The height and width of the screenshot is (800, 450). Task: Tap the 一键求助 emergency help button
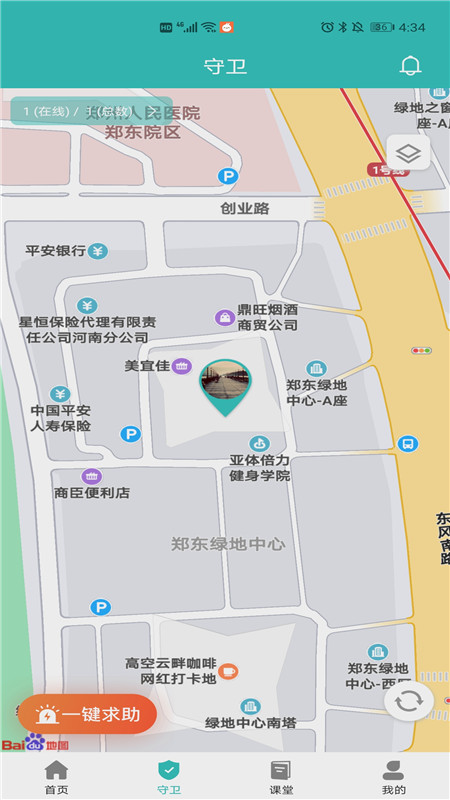pos(87,714)
